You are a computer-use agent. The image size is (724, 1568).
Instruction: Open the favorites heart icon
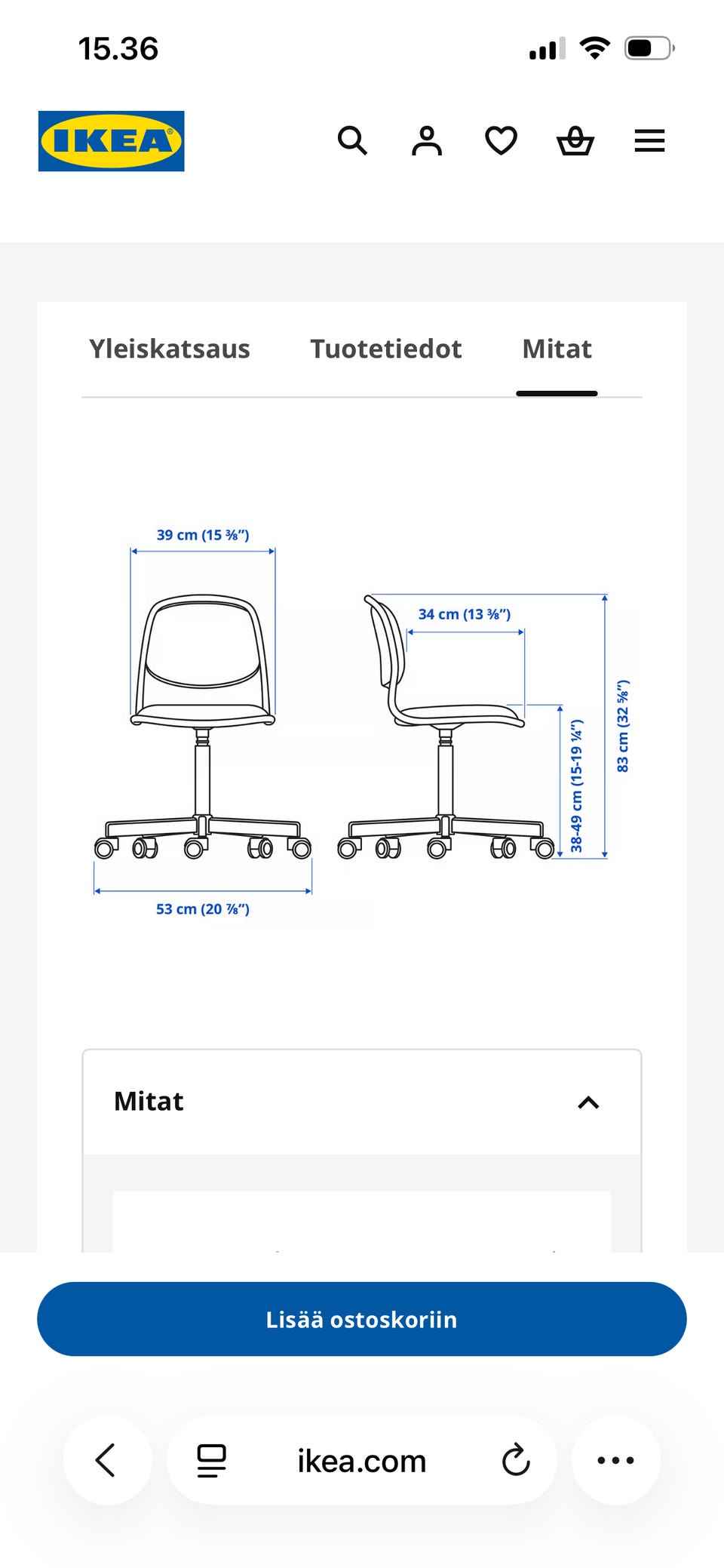[x=501, y=141]
